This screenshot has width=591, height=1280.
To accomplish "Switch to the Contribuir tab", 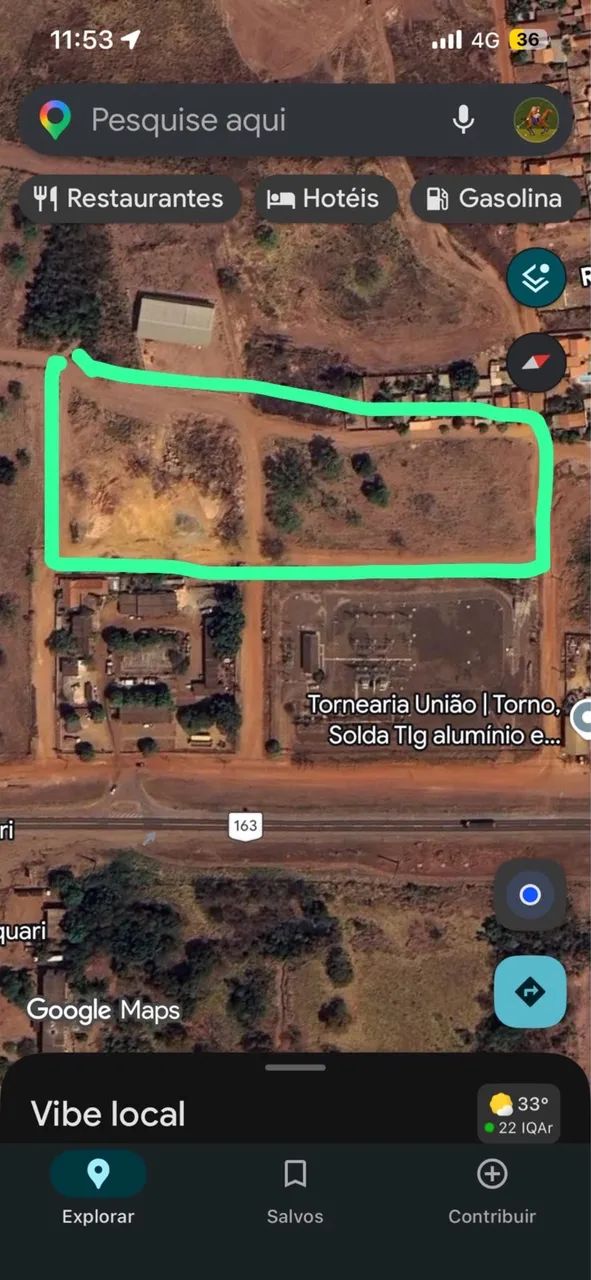I will tap(492, 1188).
